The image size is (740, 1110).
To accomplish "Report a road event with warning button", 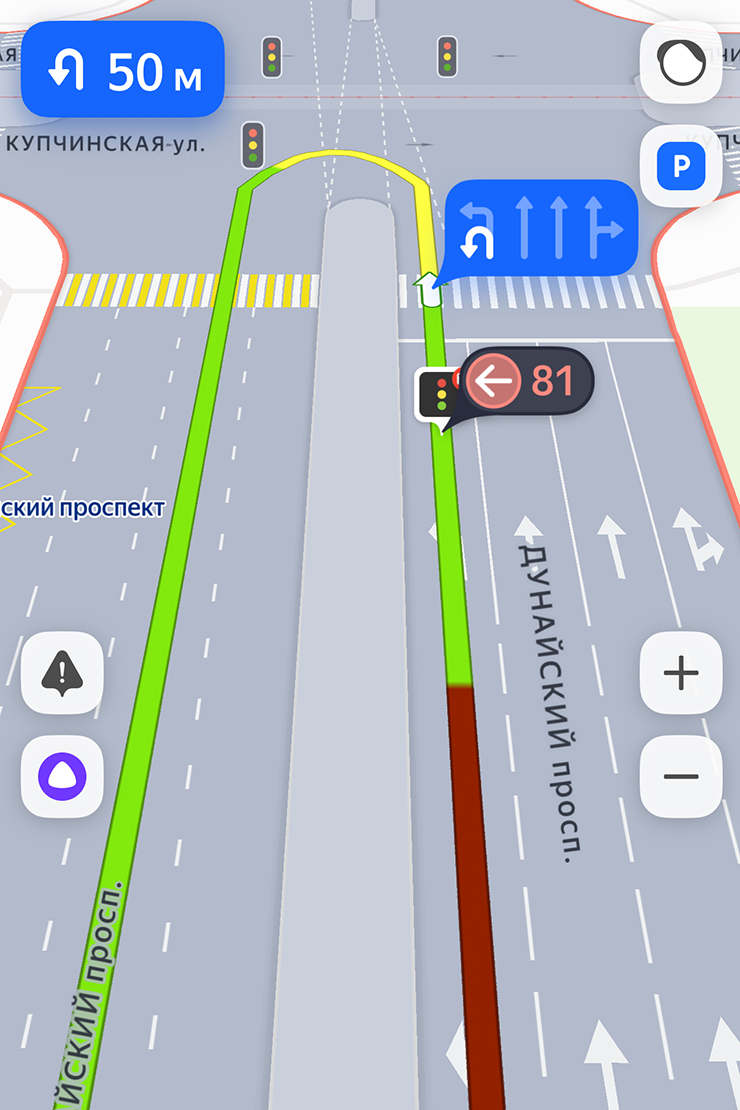I will pos(62,673).
